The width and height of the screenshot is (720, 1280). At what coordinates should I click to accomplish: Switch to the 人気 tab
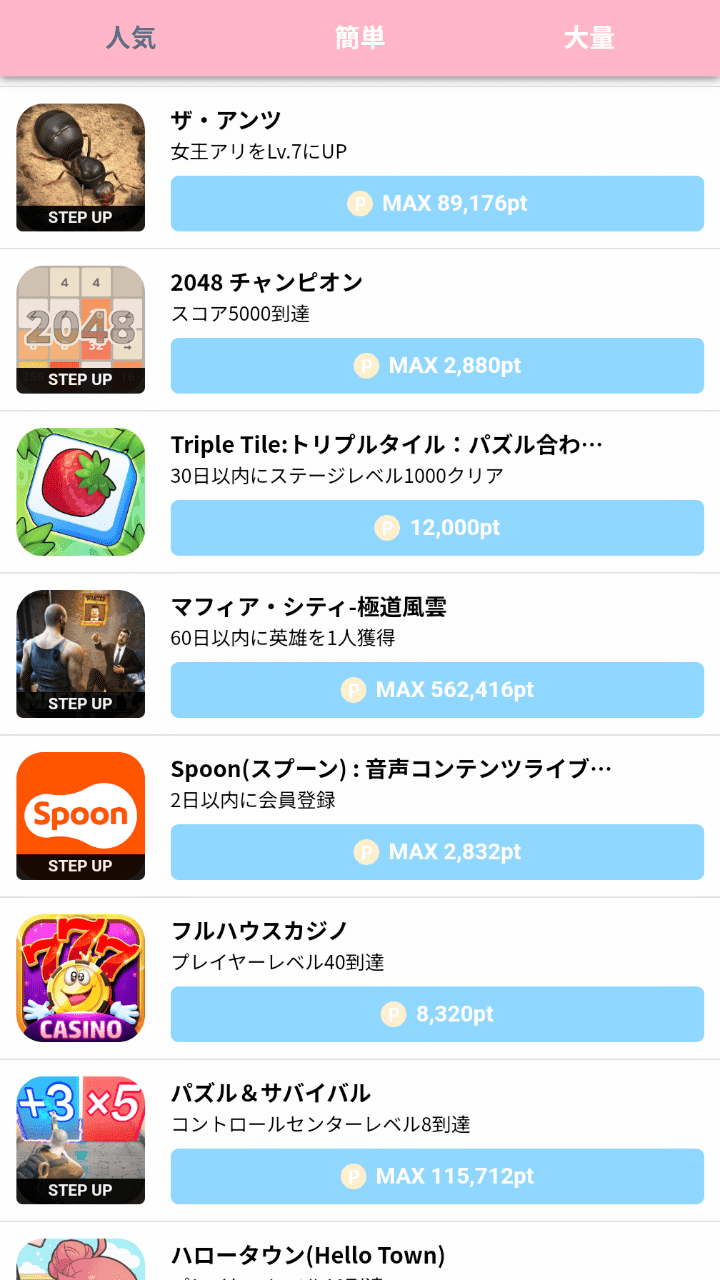(131, 39)
